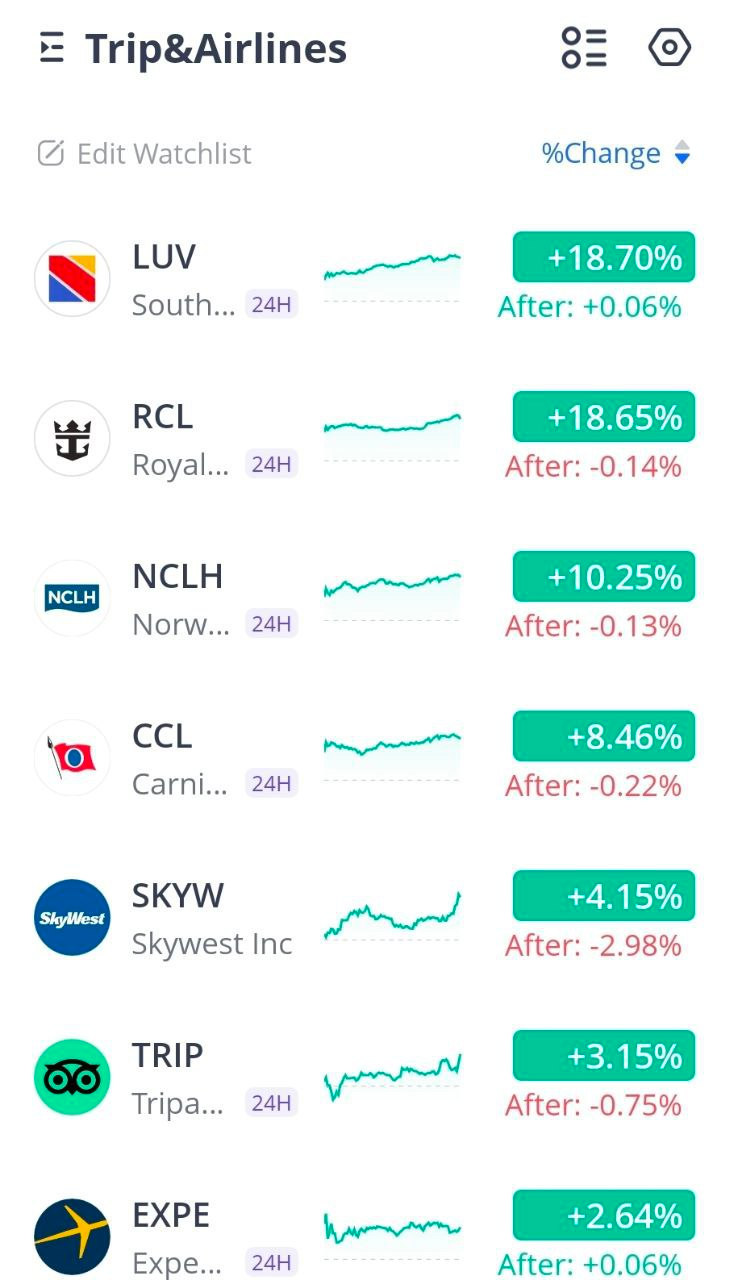Toggle the LUV +18.70% change badge
This screenshot has height=1280, width=729.
pos(603,258)
